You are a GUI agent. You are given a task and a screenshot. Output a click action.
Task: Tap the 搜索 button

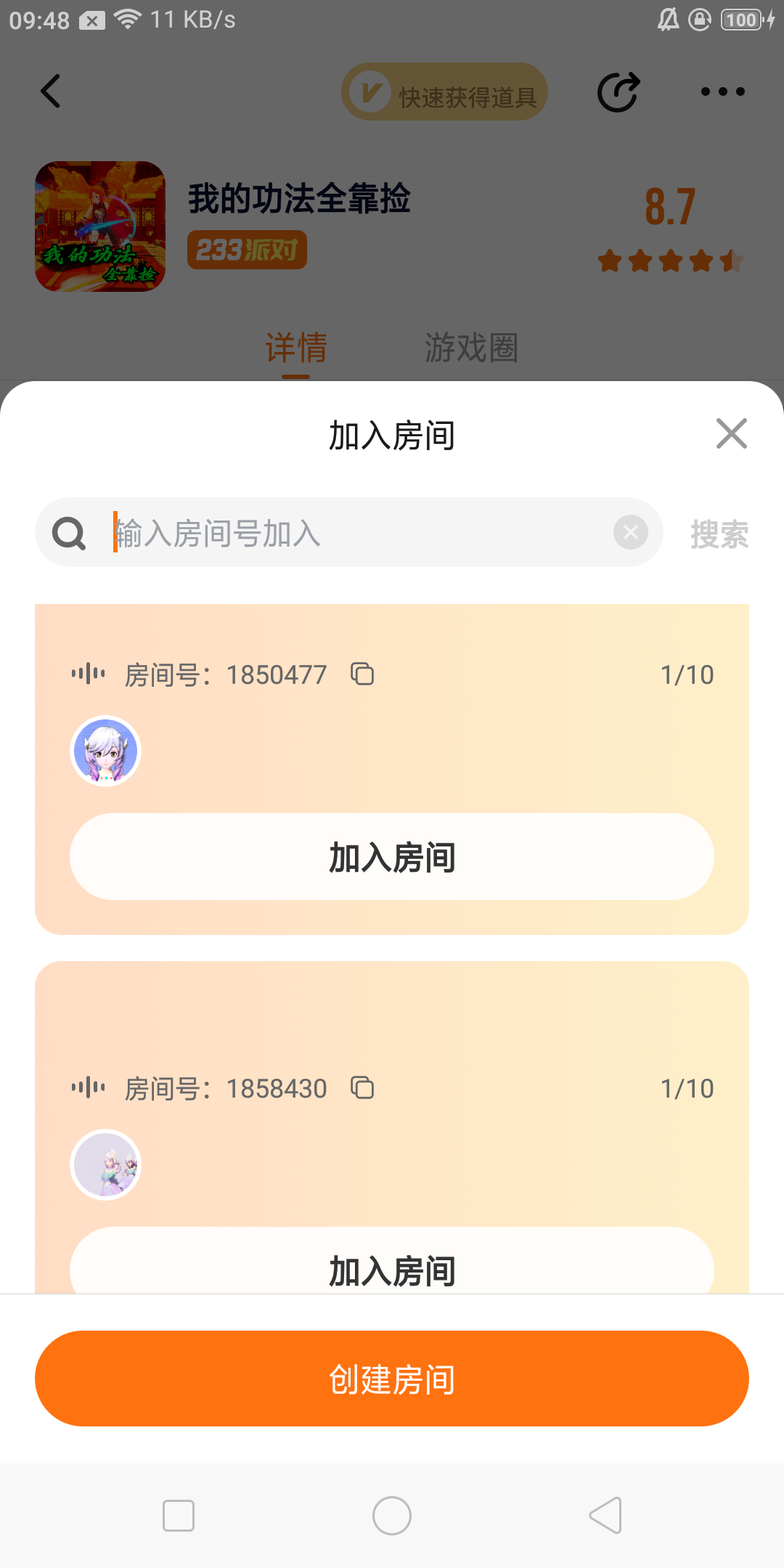click(x=719, y=534)
